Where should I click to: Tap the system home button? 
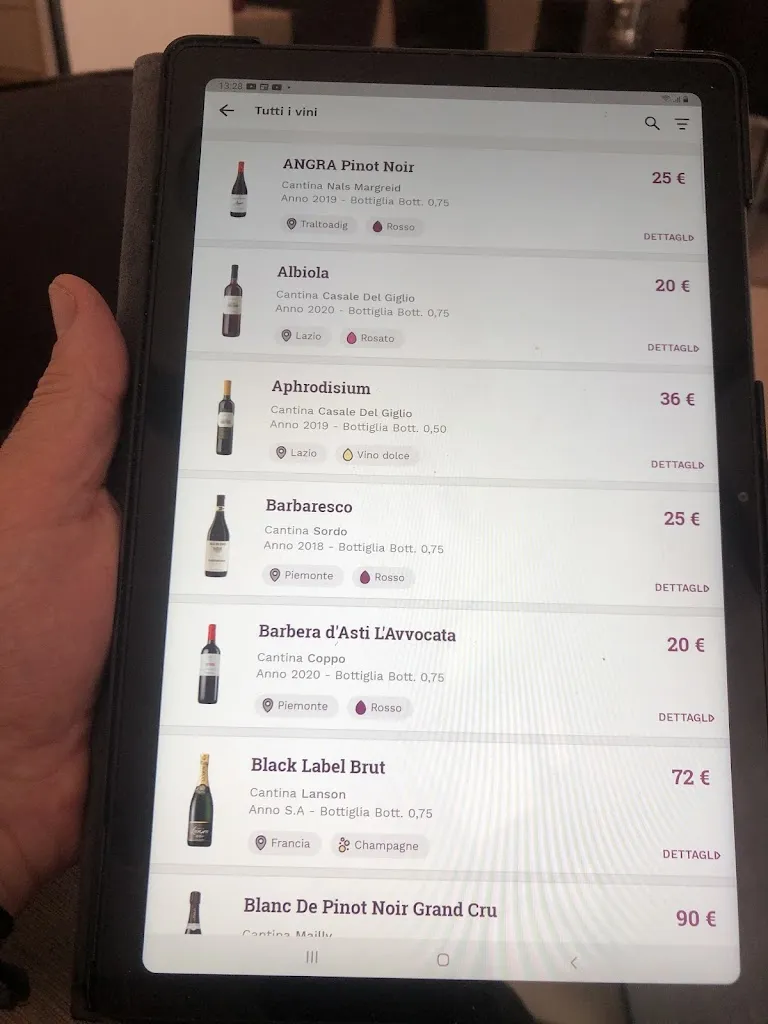443,960
